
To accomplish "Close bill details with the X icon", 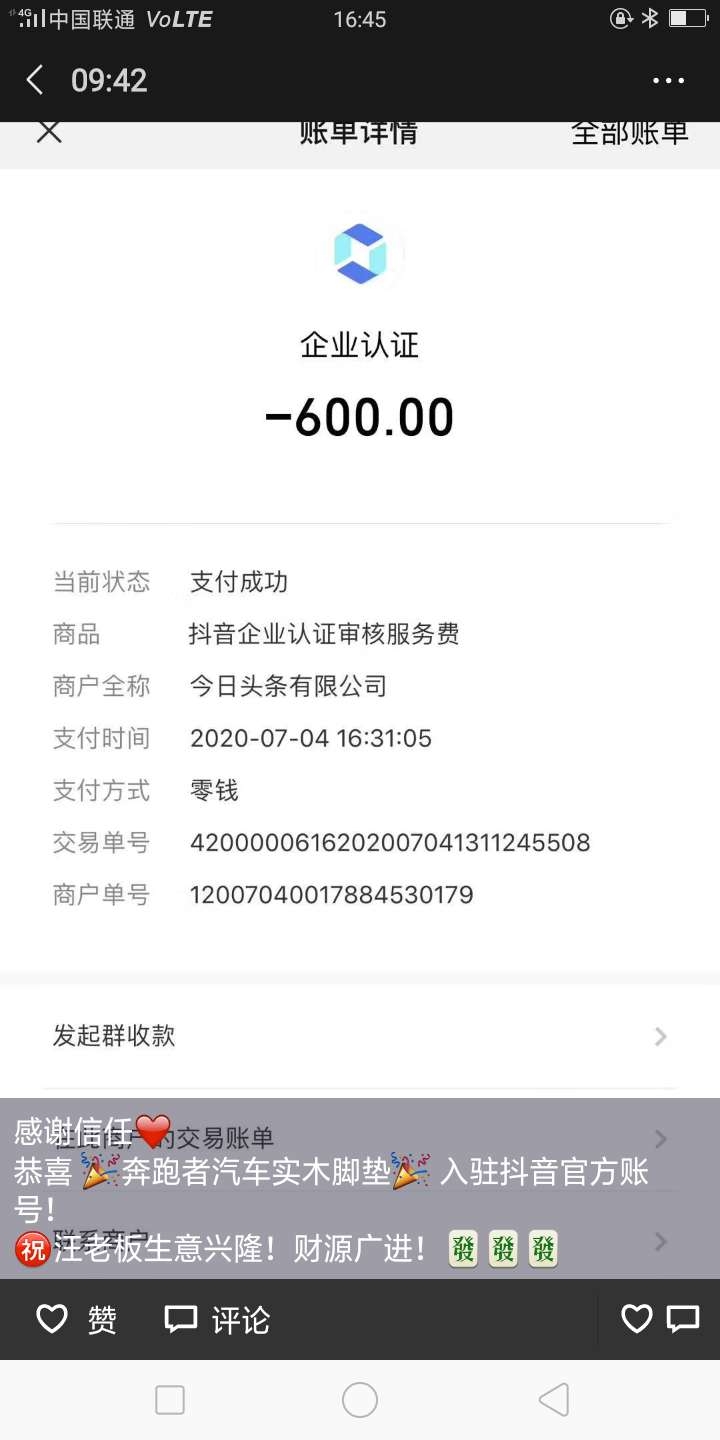I will coord(49,131).
